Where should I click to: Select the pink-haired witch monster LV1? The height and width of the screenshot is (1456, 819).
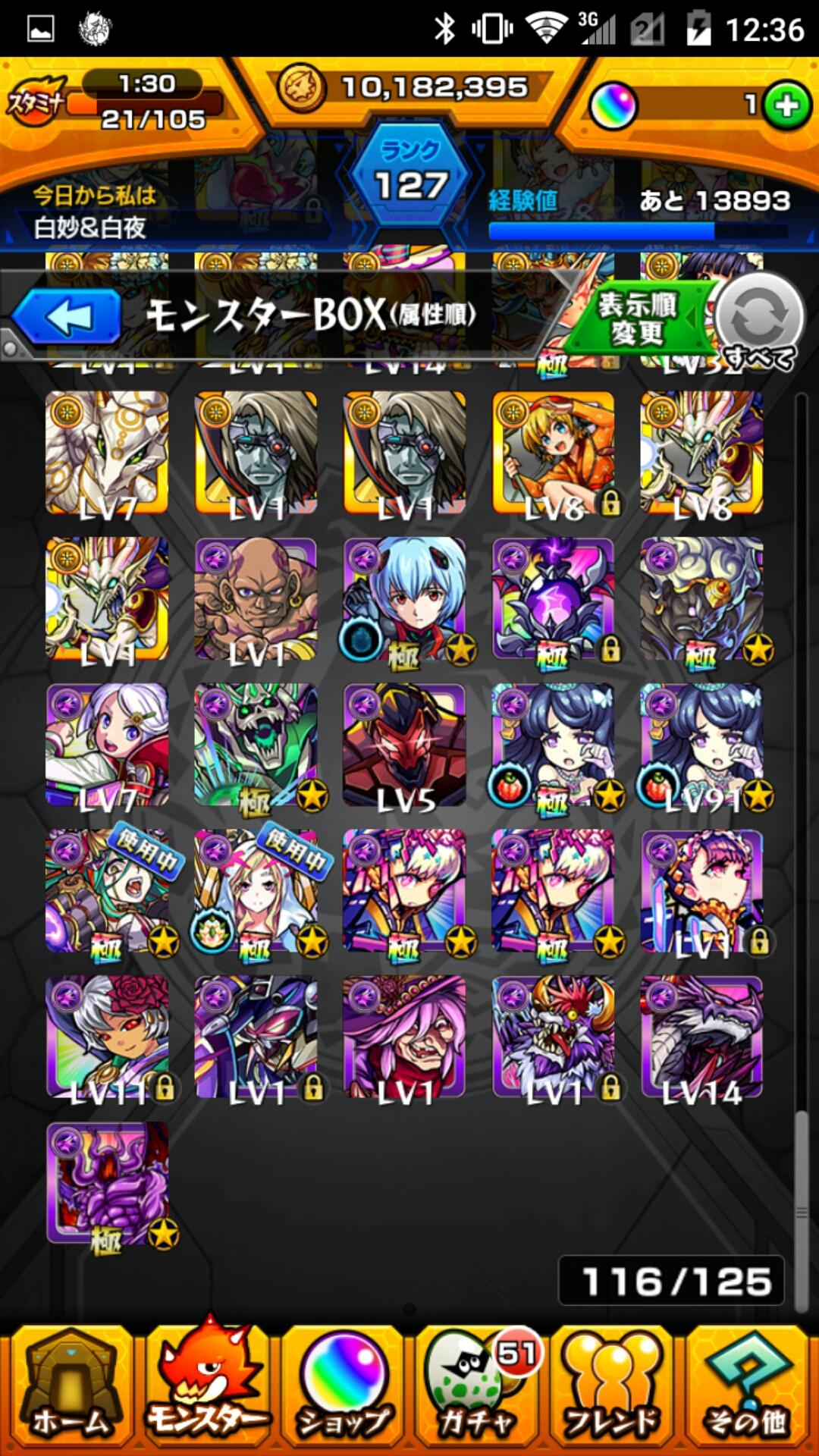(404, 1037)
